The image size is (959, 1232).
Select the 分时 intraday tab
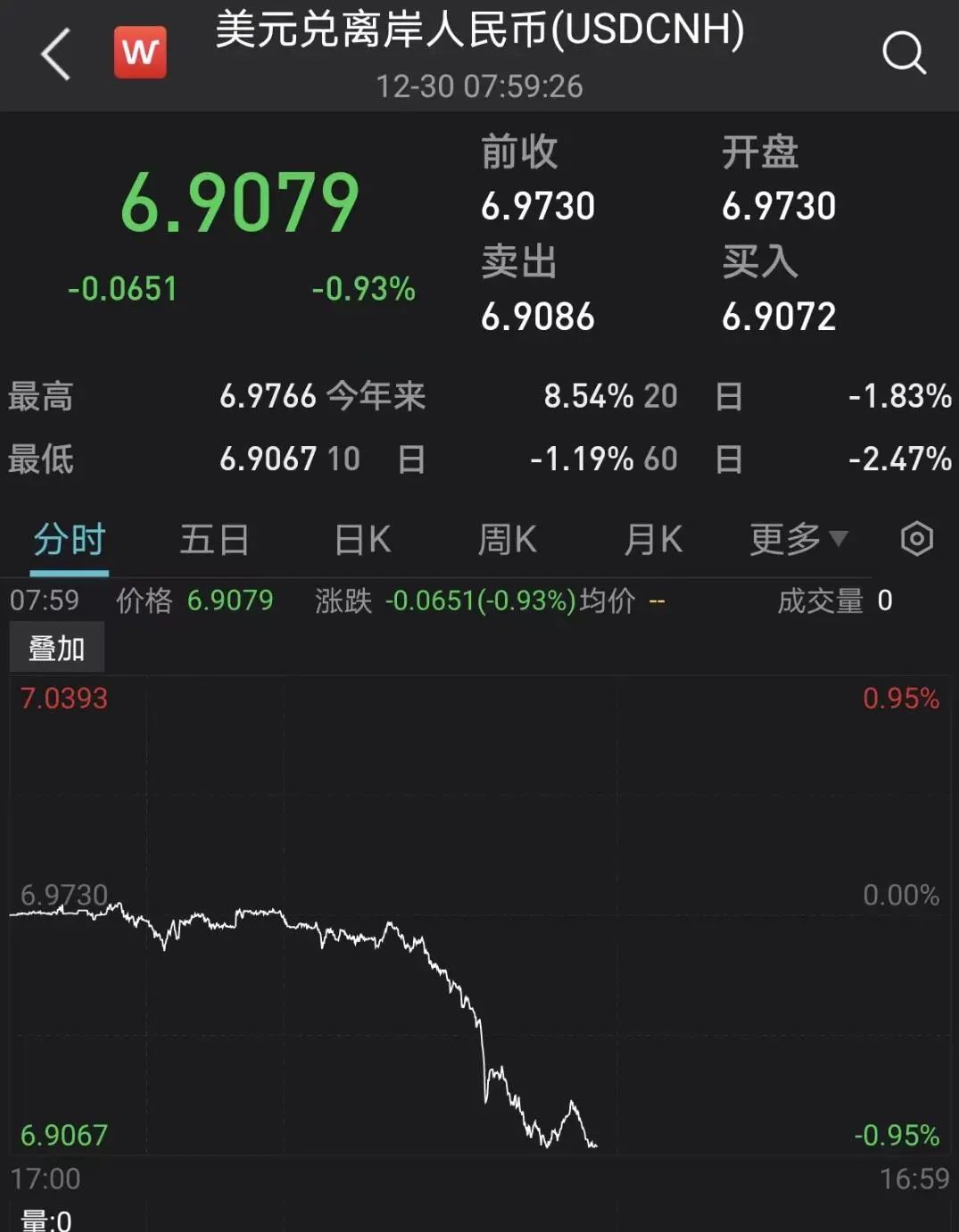coord(68,539)
